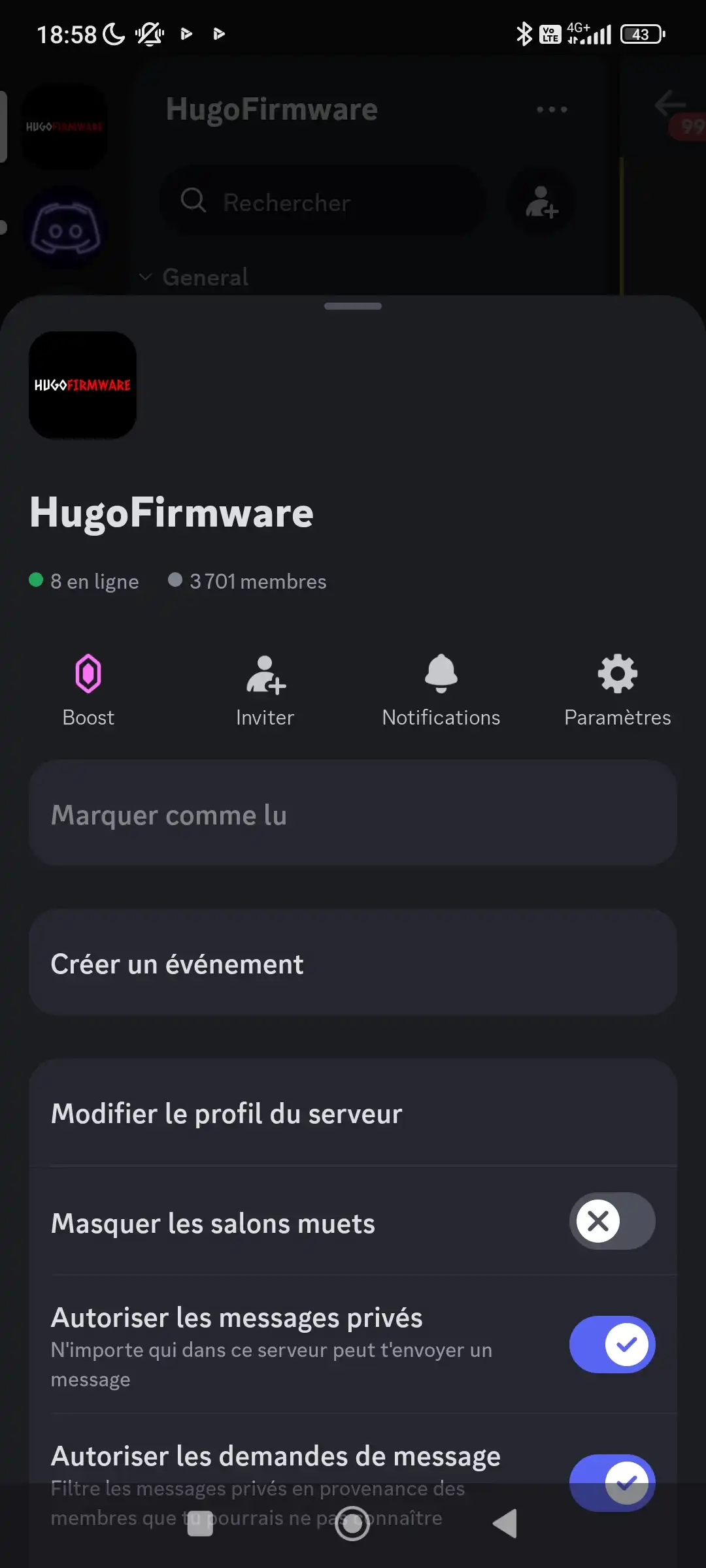Disable Autoriser les messages privés switch
The height and width of the screenshot is (1568, 706).
pyautogui.click(x=612, y=1345)
